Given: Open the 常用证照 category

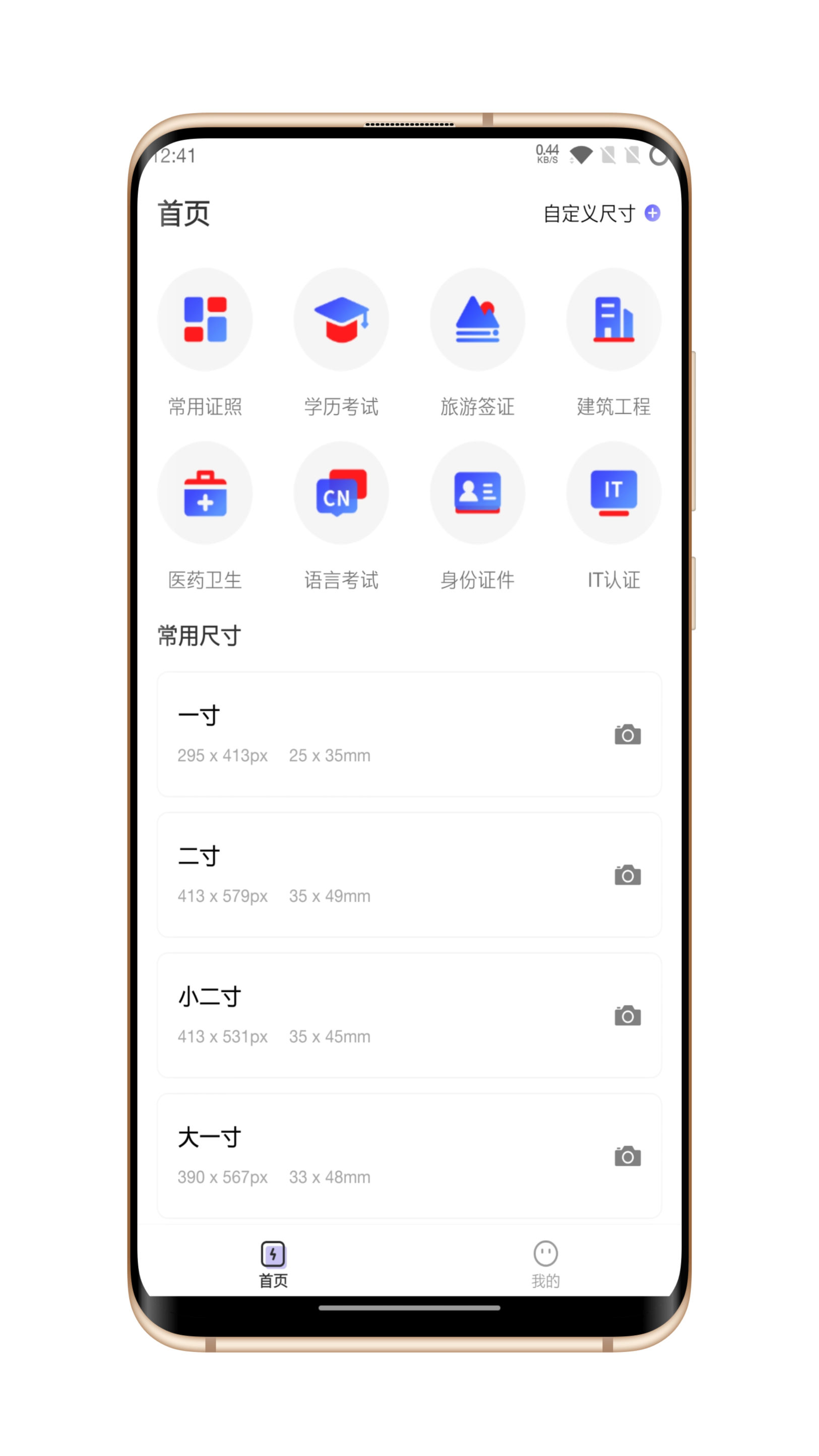Looking at the screenshot, I should (205, 320).
